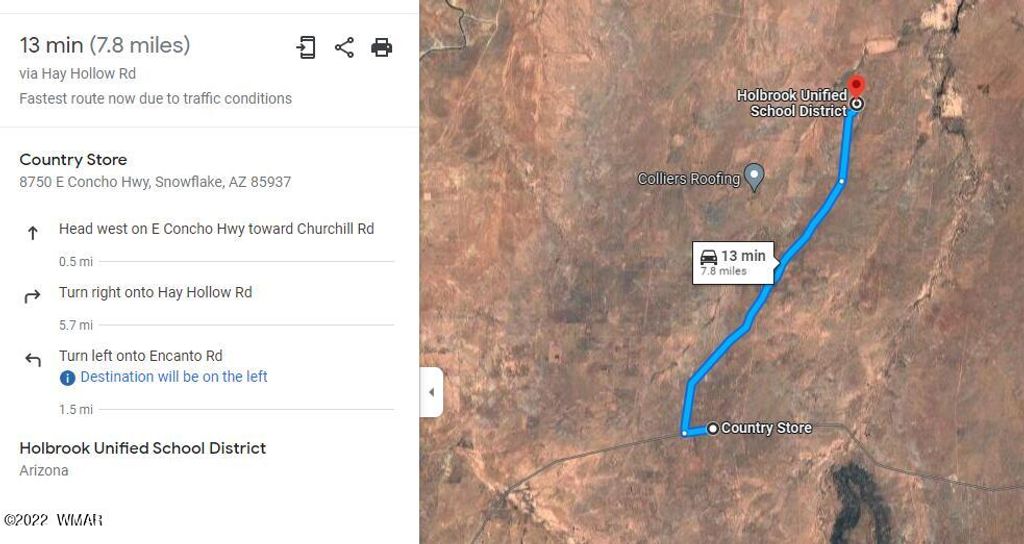Open the Colliers Roofing map pin

(x=755, y=177)
